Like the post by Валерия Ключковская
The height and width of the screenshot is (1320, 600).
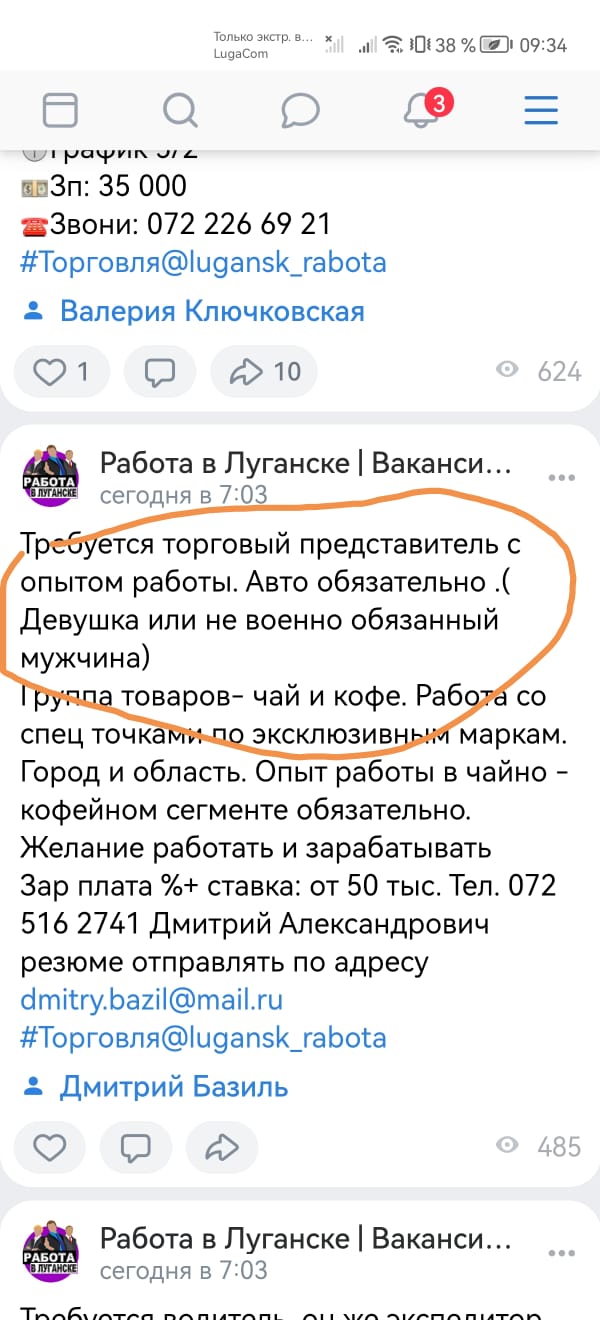(x=61, y=372)
